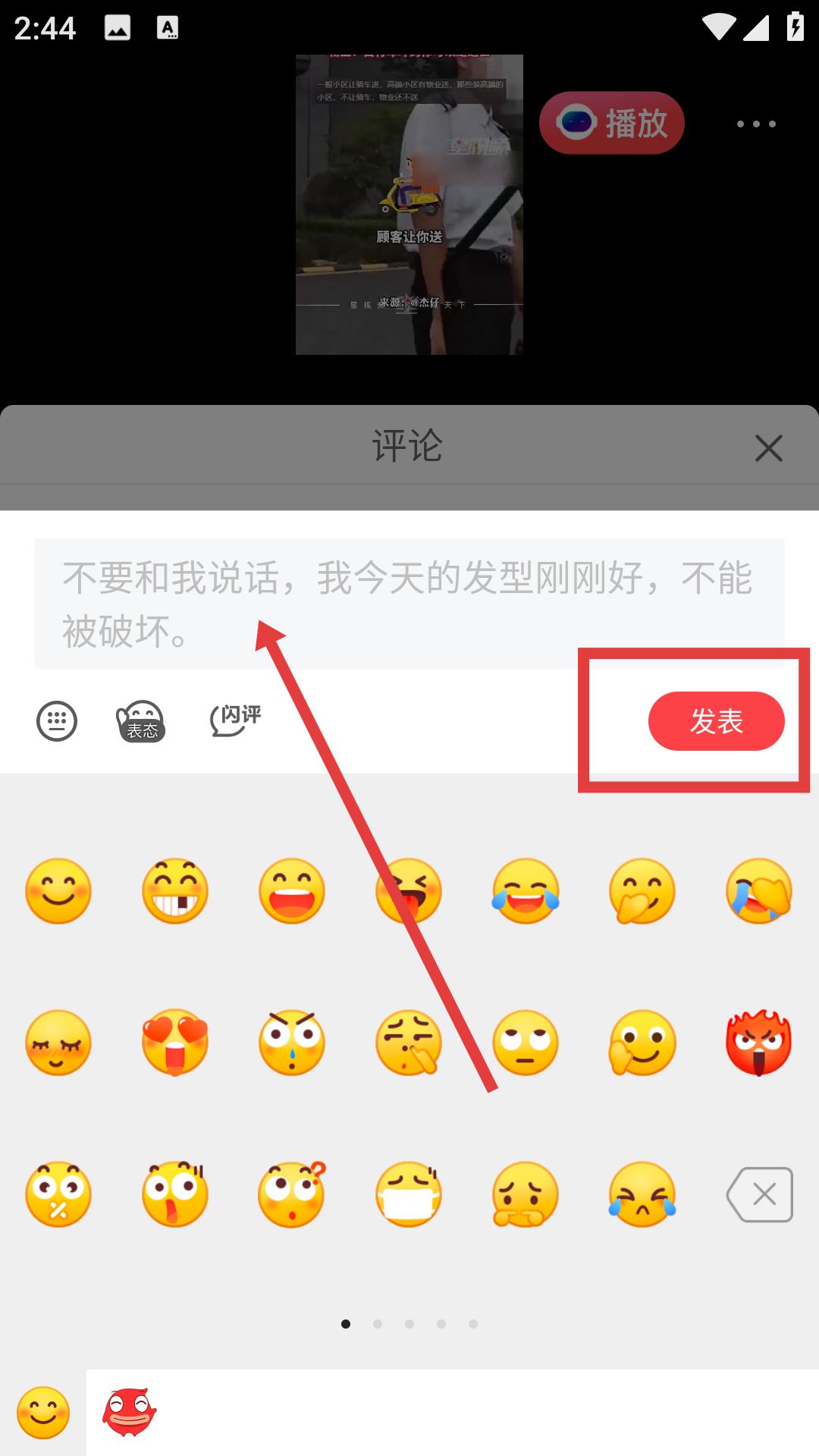Insert the tears of joy emoji

click(526, 891)
